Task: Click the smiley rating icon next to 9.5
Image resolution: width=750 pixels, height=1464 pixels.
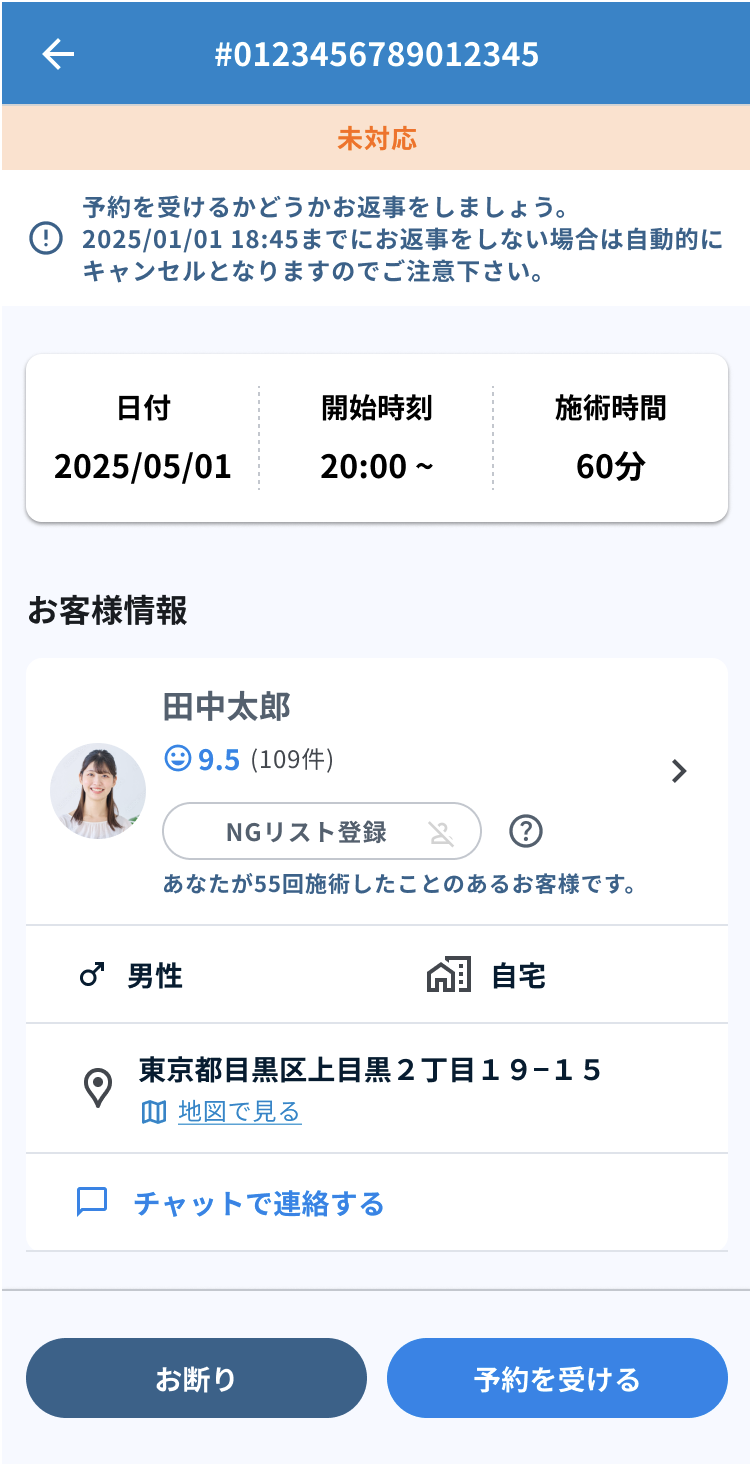Action: [x=177, y=759]
